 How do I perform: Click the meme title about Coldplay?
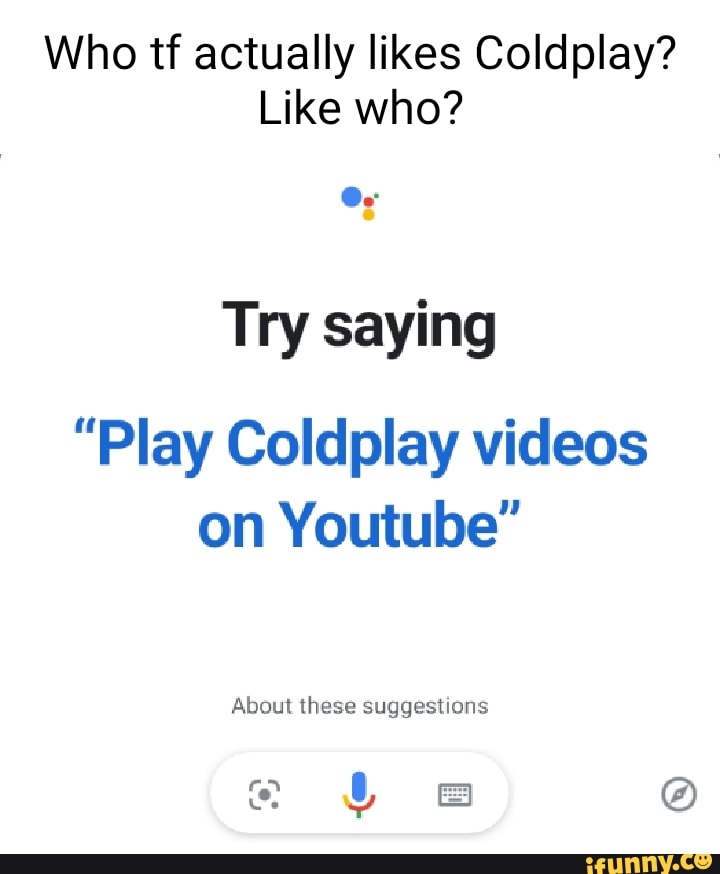[360, 78]
